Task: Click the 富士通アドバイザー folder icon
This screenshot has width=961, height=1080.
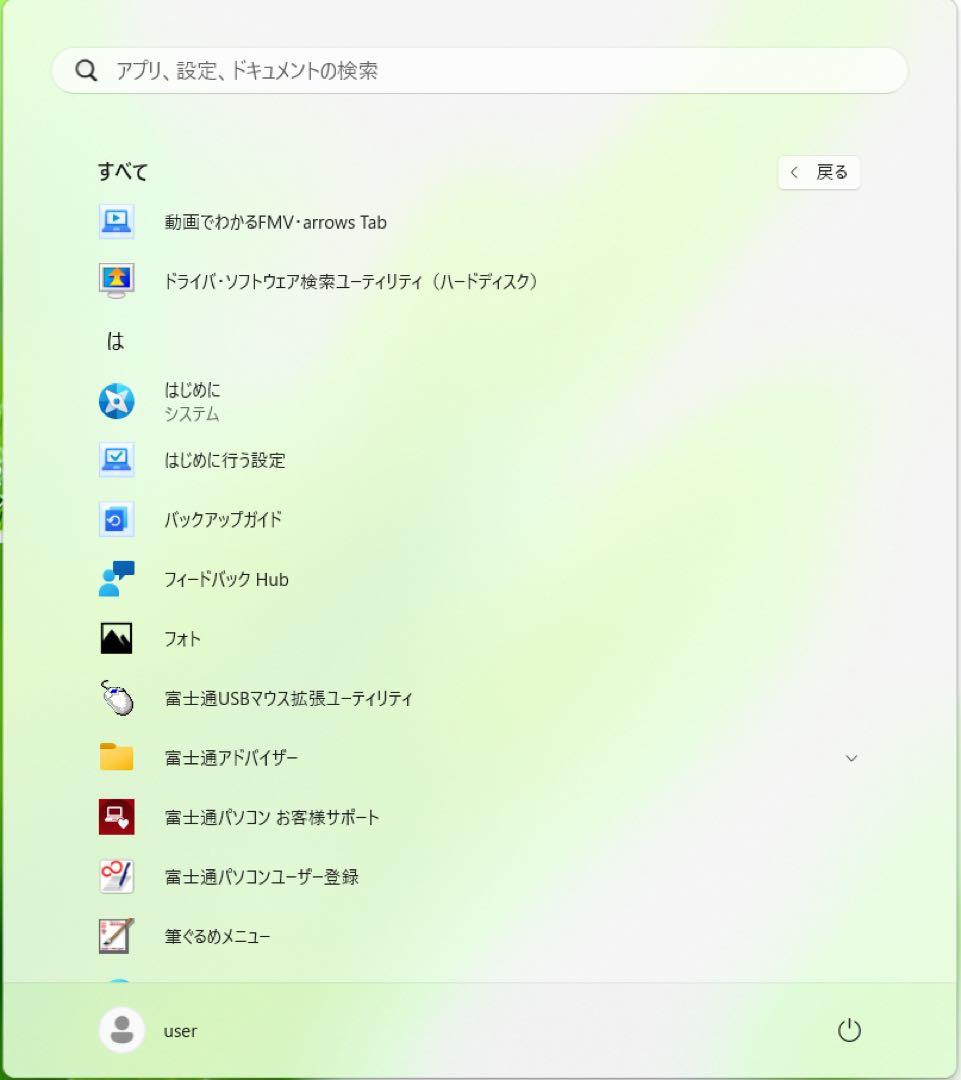Action: pyautogui.click(x=117, y=758)
